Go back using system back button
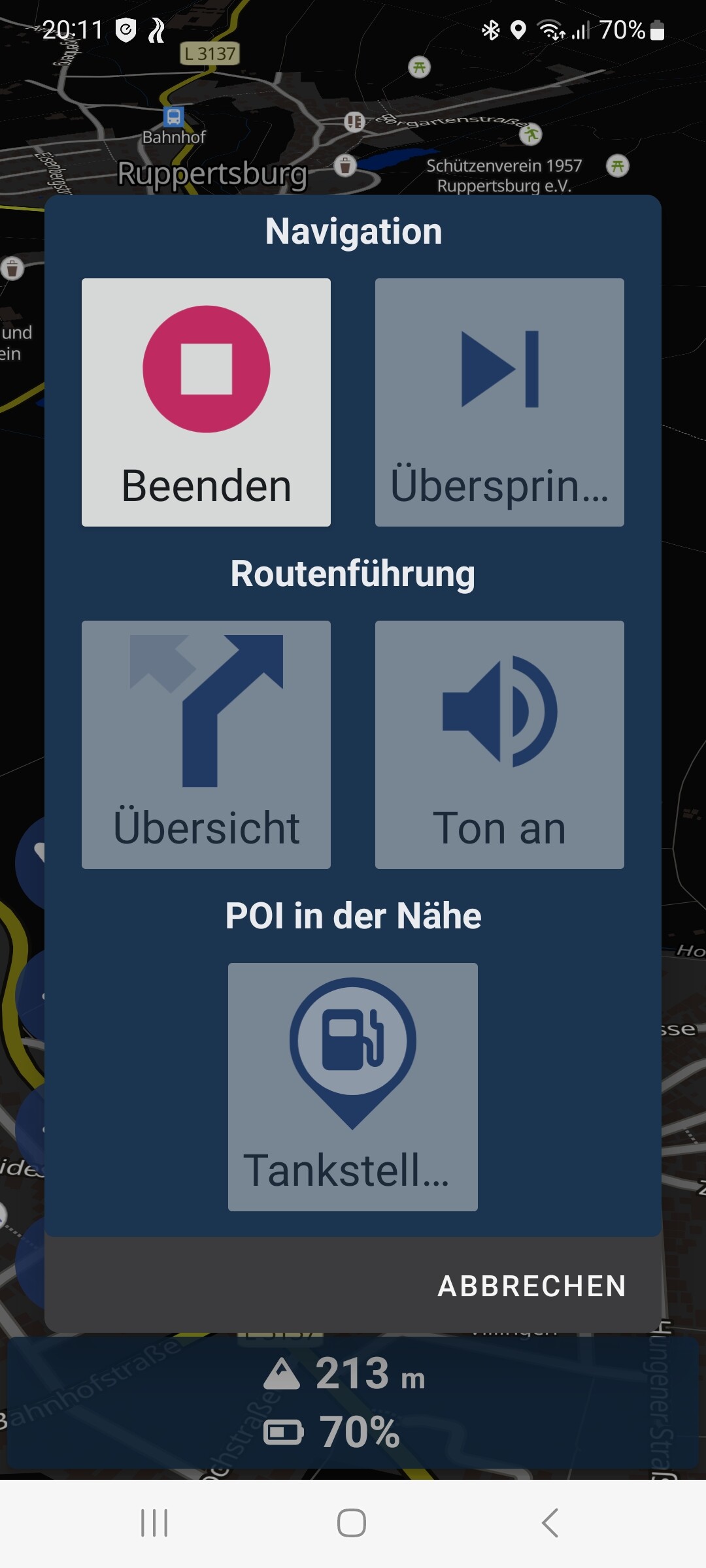 [550, 1523]
